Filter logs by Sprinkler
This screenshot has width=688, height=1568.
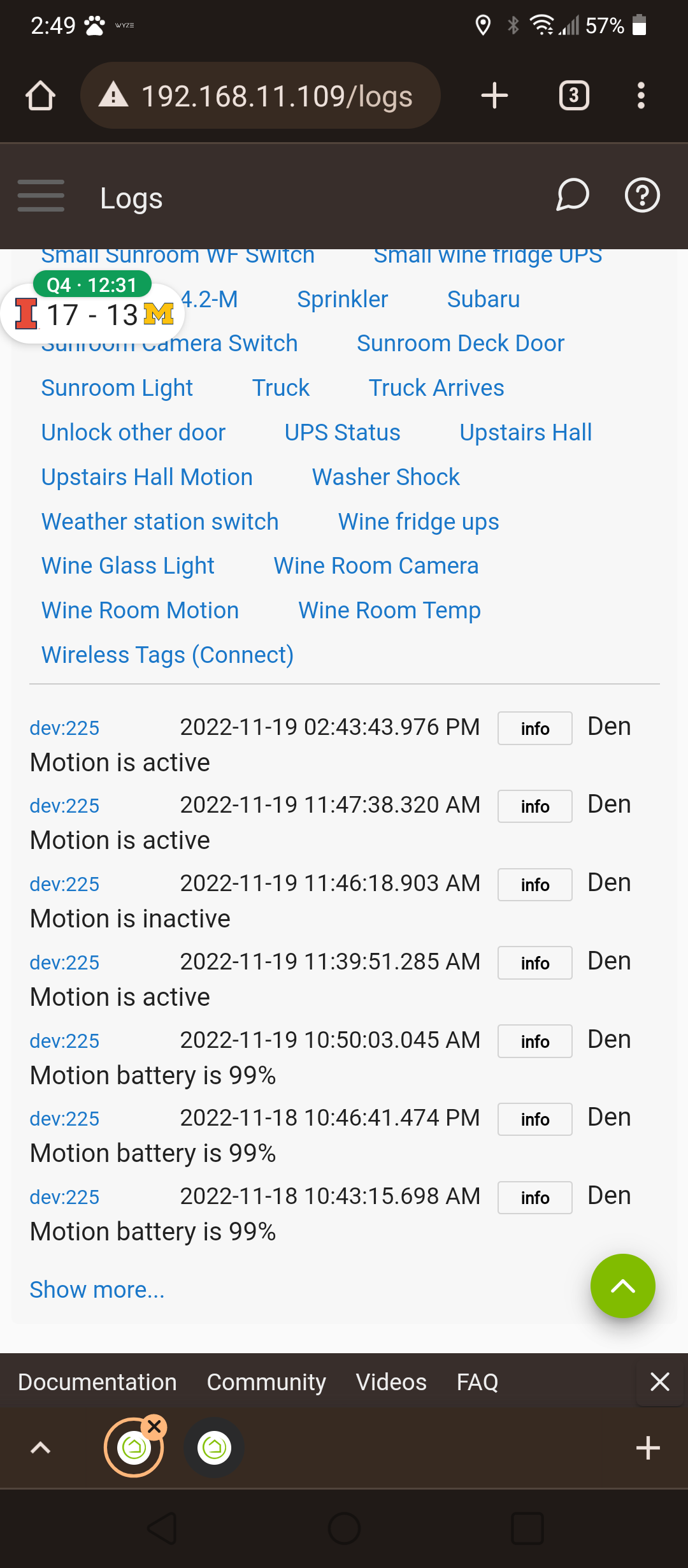tap(343, 299)
